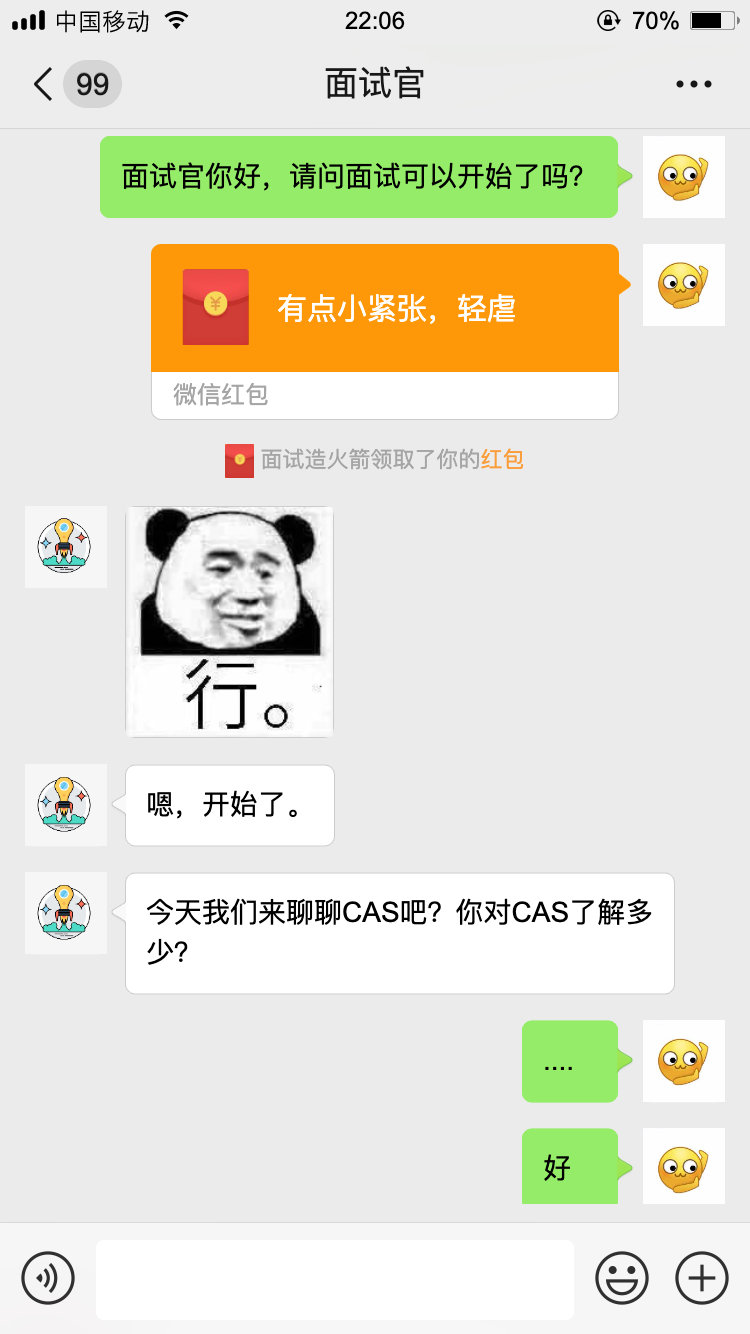
Task: Focus the message text field
Action: [x=335, y=1279]
